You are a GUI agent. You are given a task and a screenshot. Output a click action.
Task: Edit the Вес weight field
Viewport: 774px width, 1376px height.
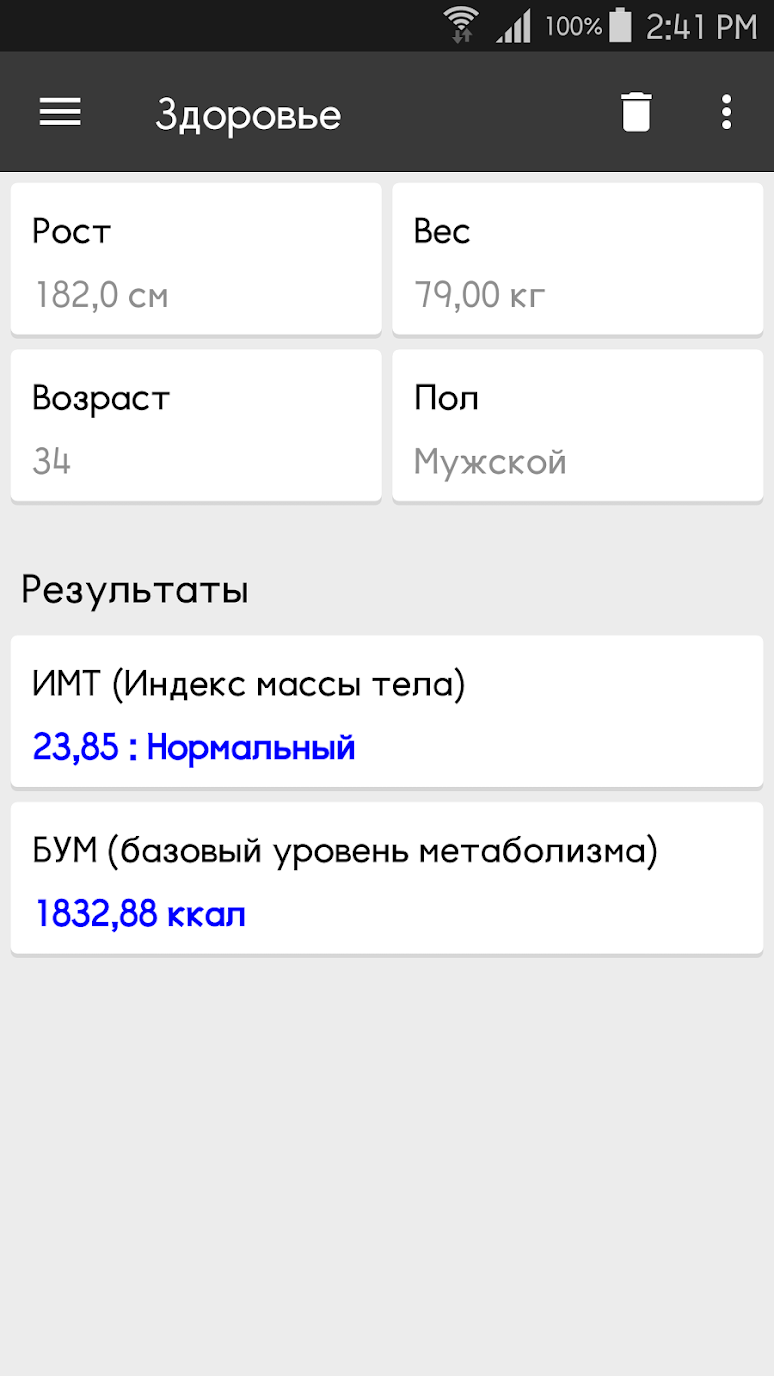577,259
